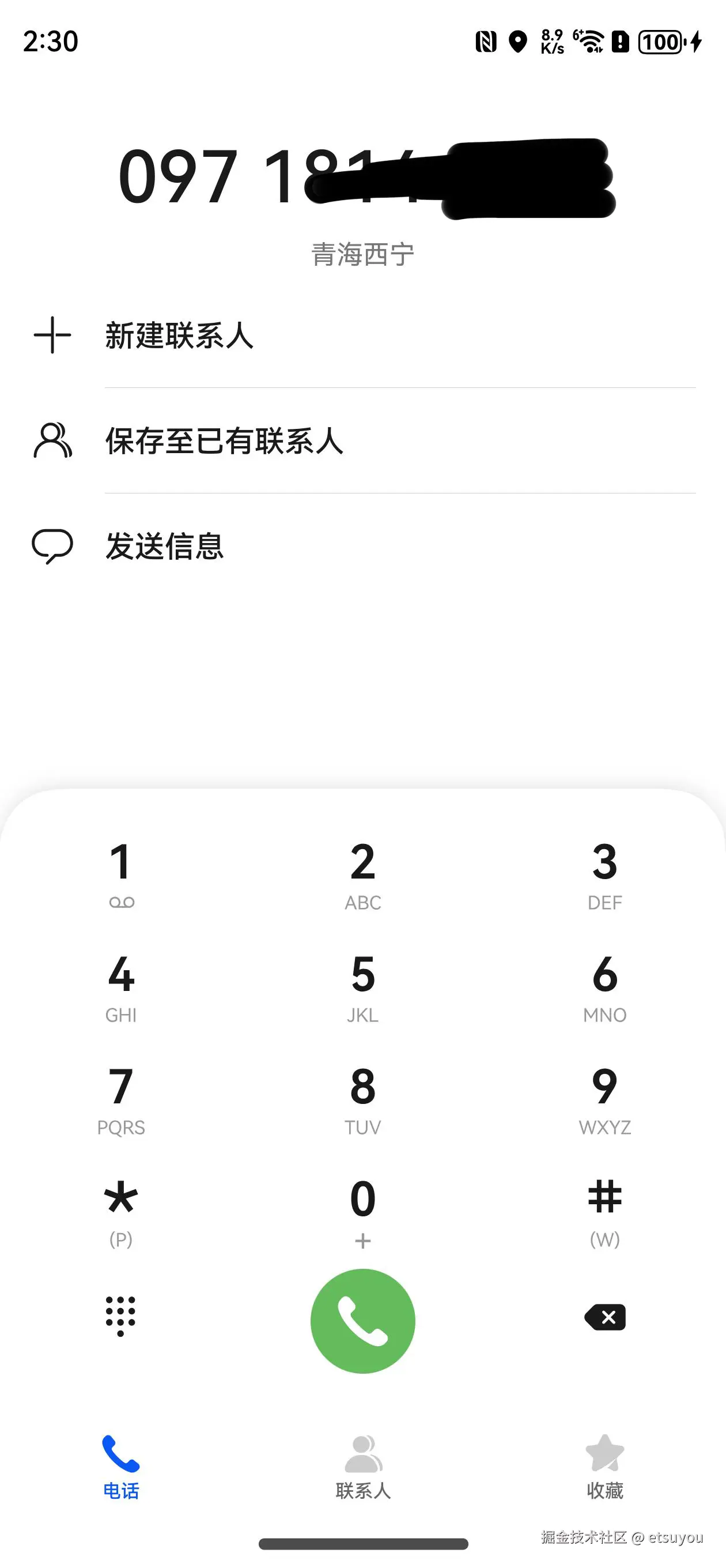Tap 新建联系人 to create new contact

point(179,336)
